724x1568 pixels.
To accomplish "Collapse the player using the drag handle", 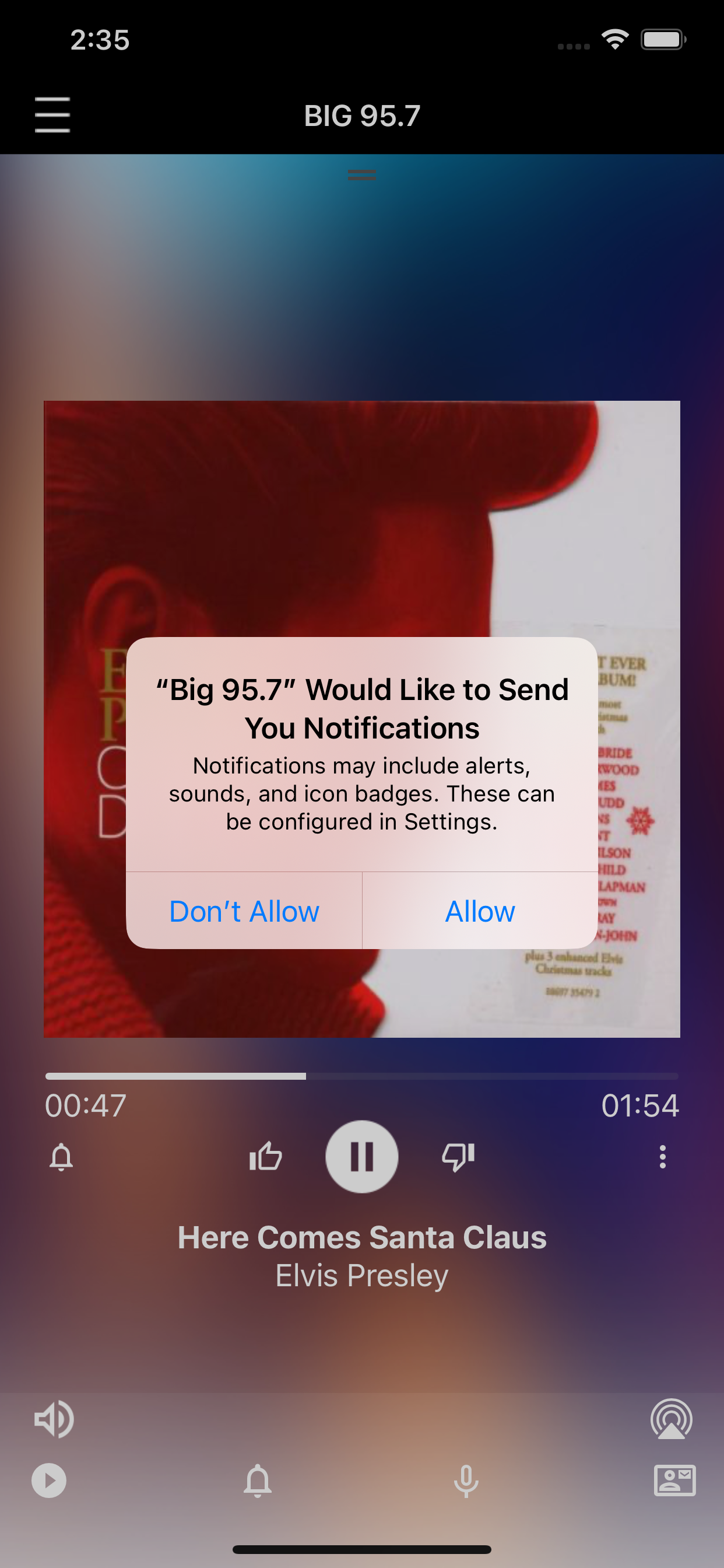I will 361,174.
